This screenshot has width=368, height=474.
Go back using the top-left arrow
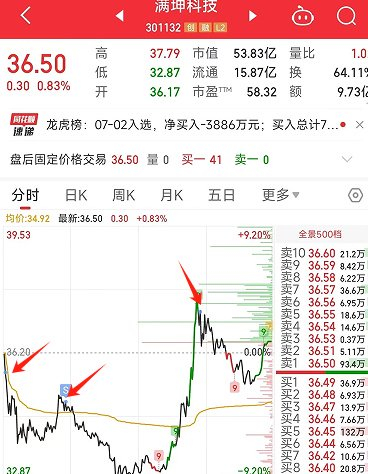click(26, 15)
